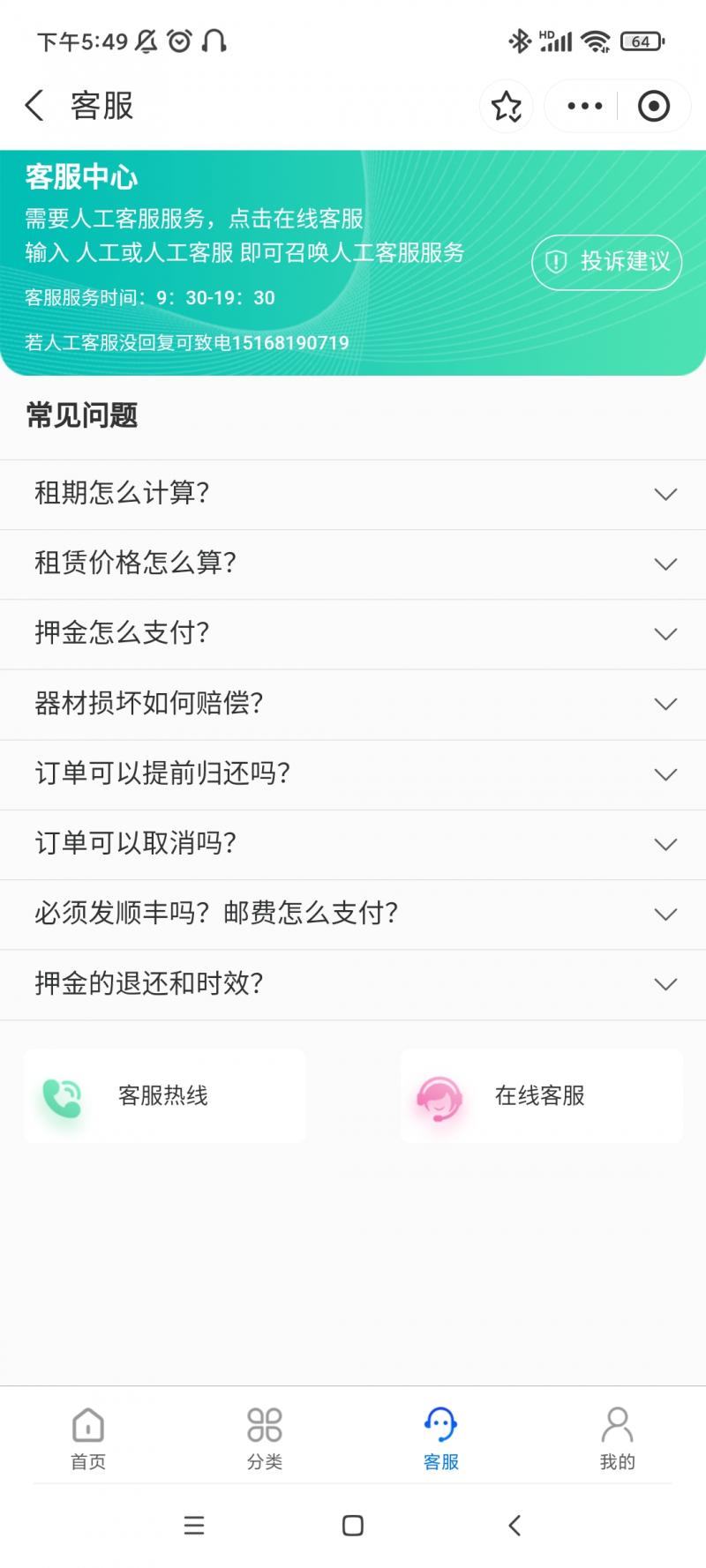
Task: Tap the star favorite icon
Action: [x=507, y=106]
